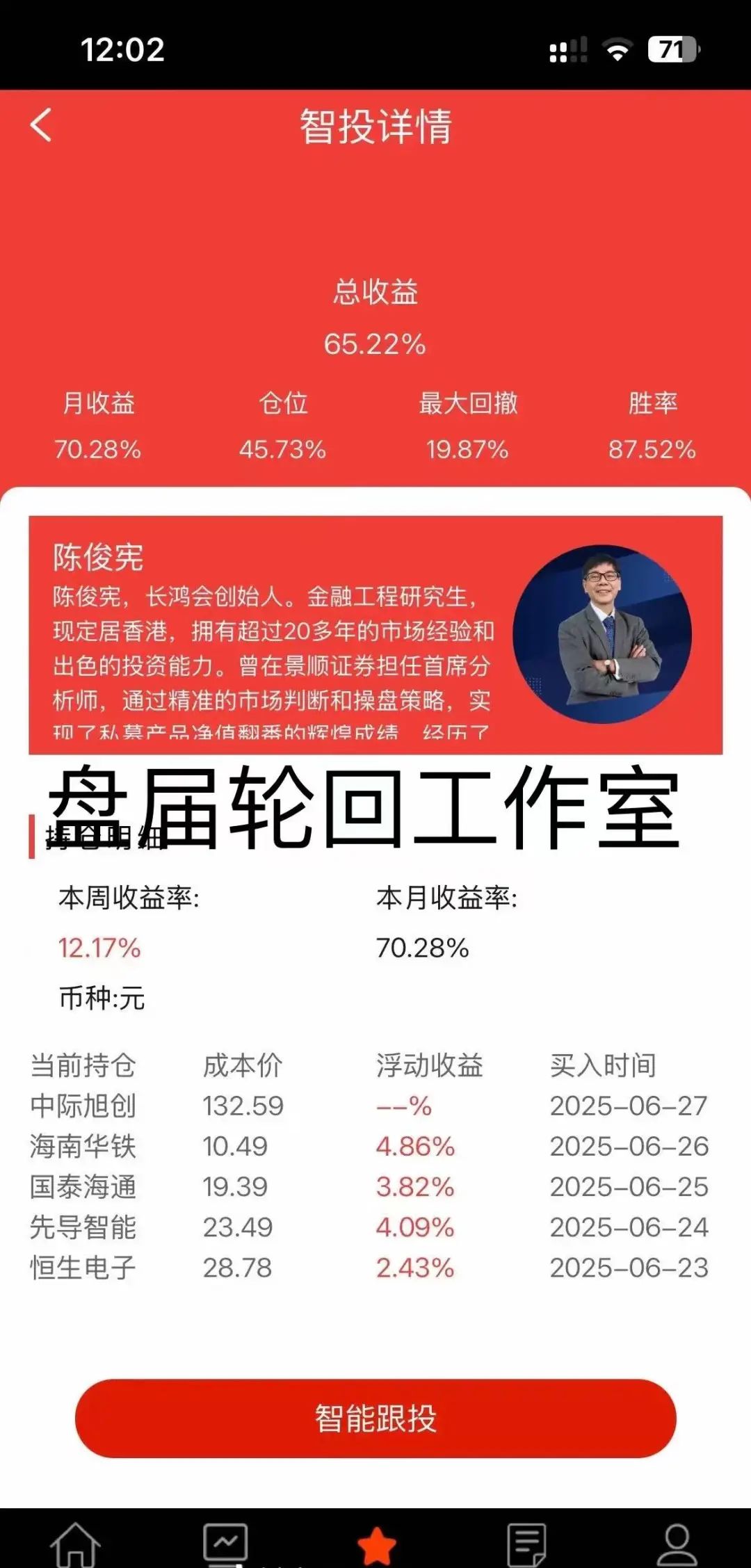Image resolution: width=751 pixels, height=1568 pixels.
Task: Tap the 本周收益率 12.17% value
Action: pyautogui.click(x=99, y=947)
